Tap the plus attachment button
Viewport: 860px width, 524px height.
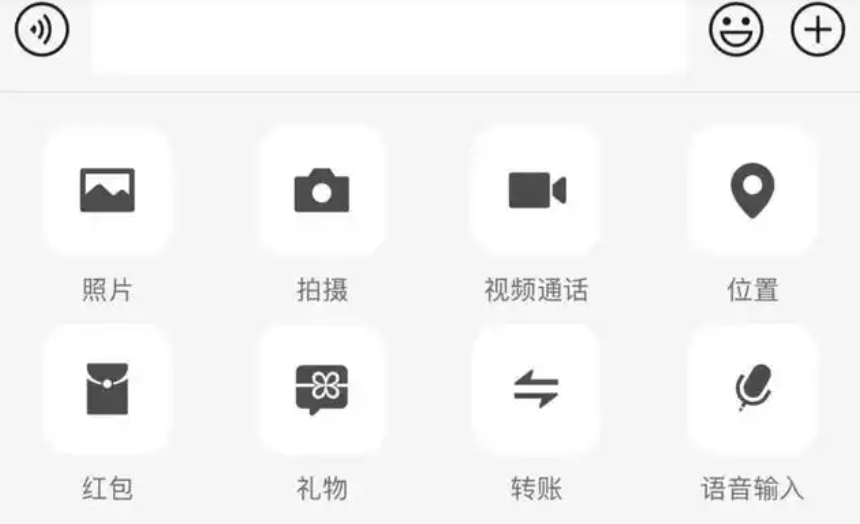tap(818, 31)
